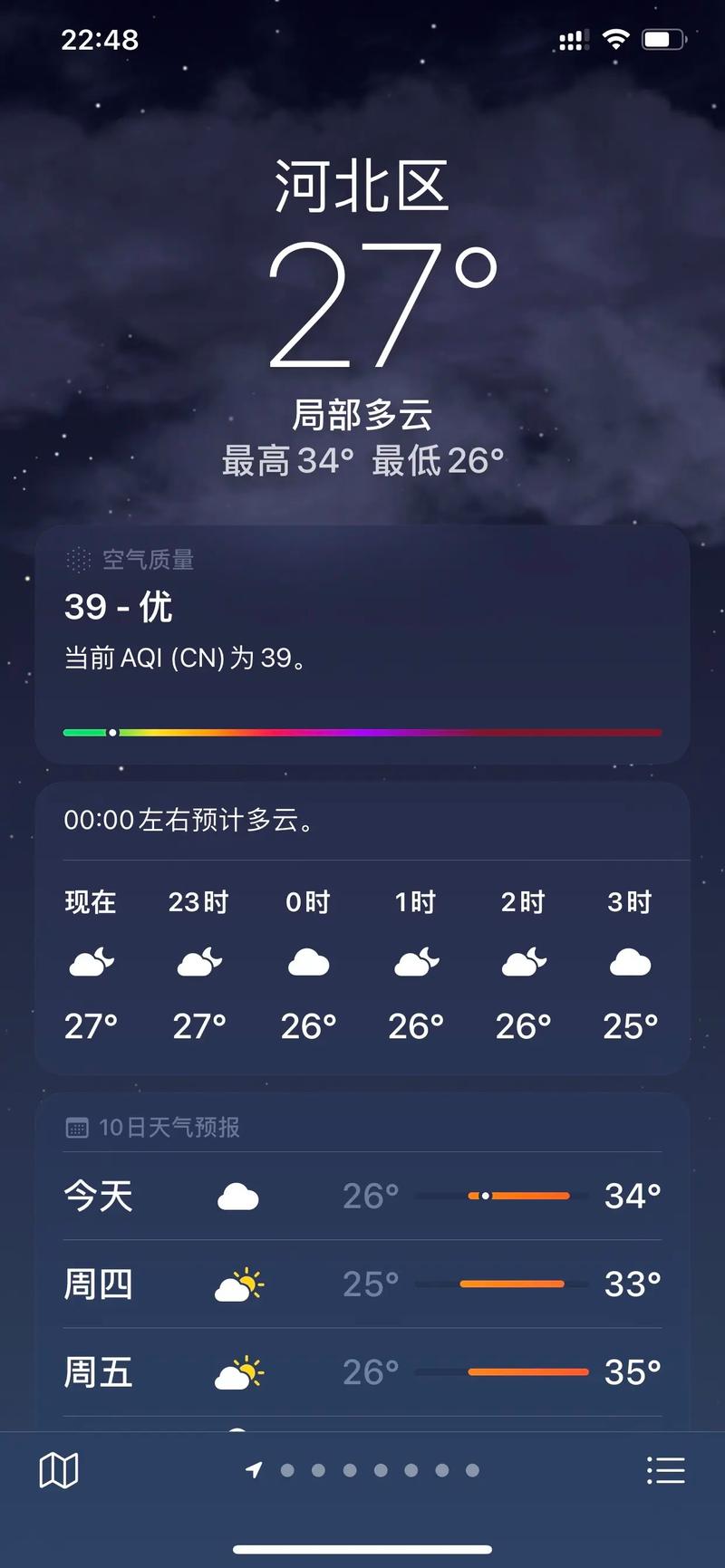Select the 23时 hourly forecast column

click(x=198, y=963)
